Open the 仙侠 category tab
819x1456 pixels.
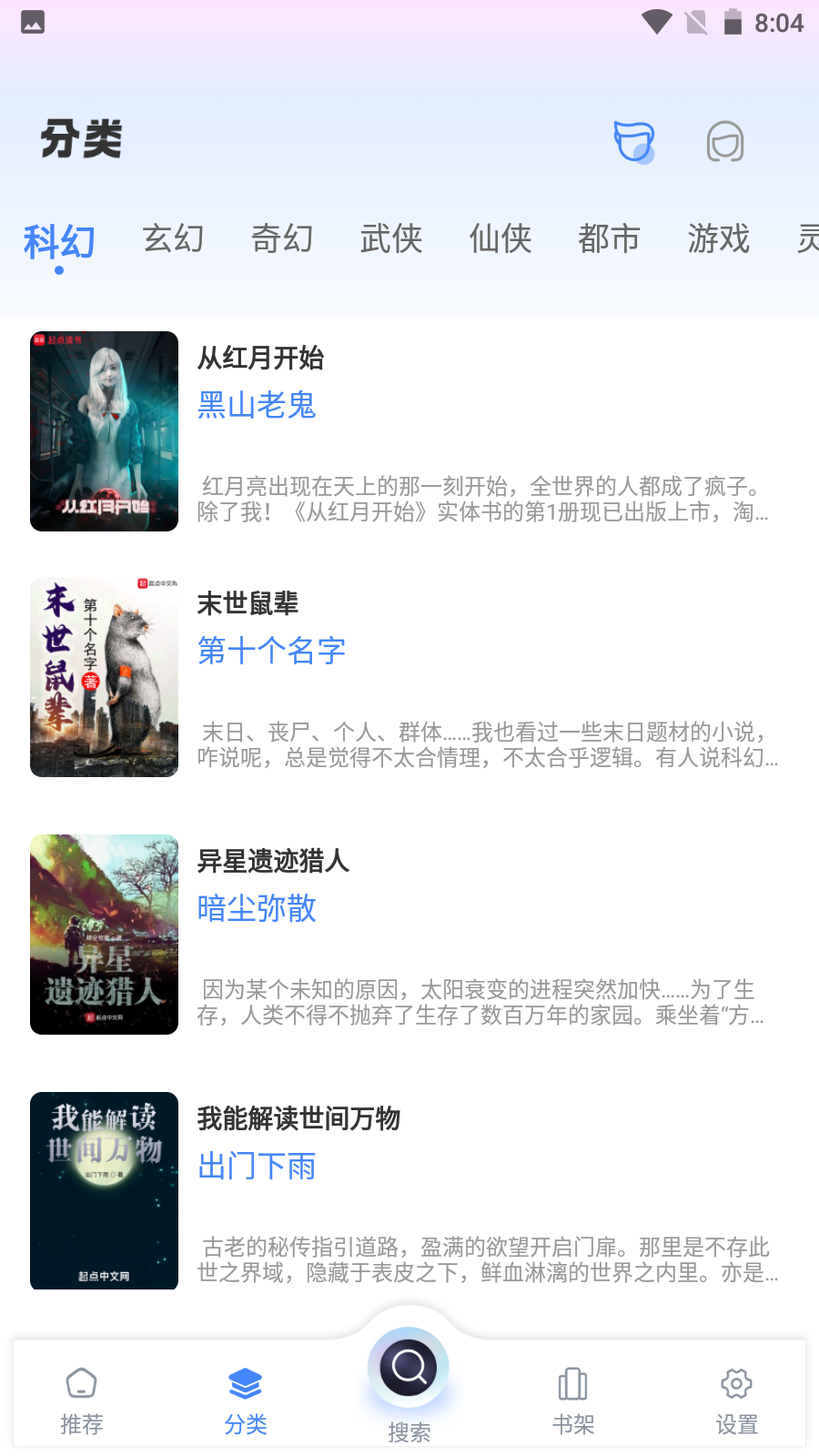[500, 238]
